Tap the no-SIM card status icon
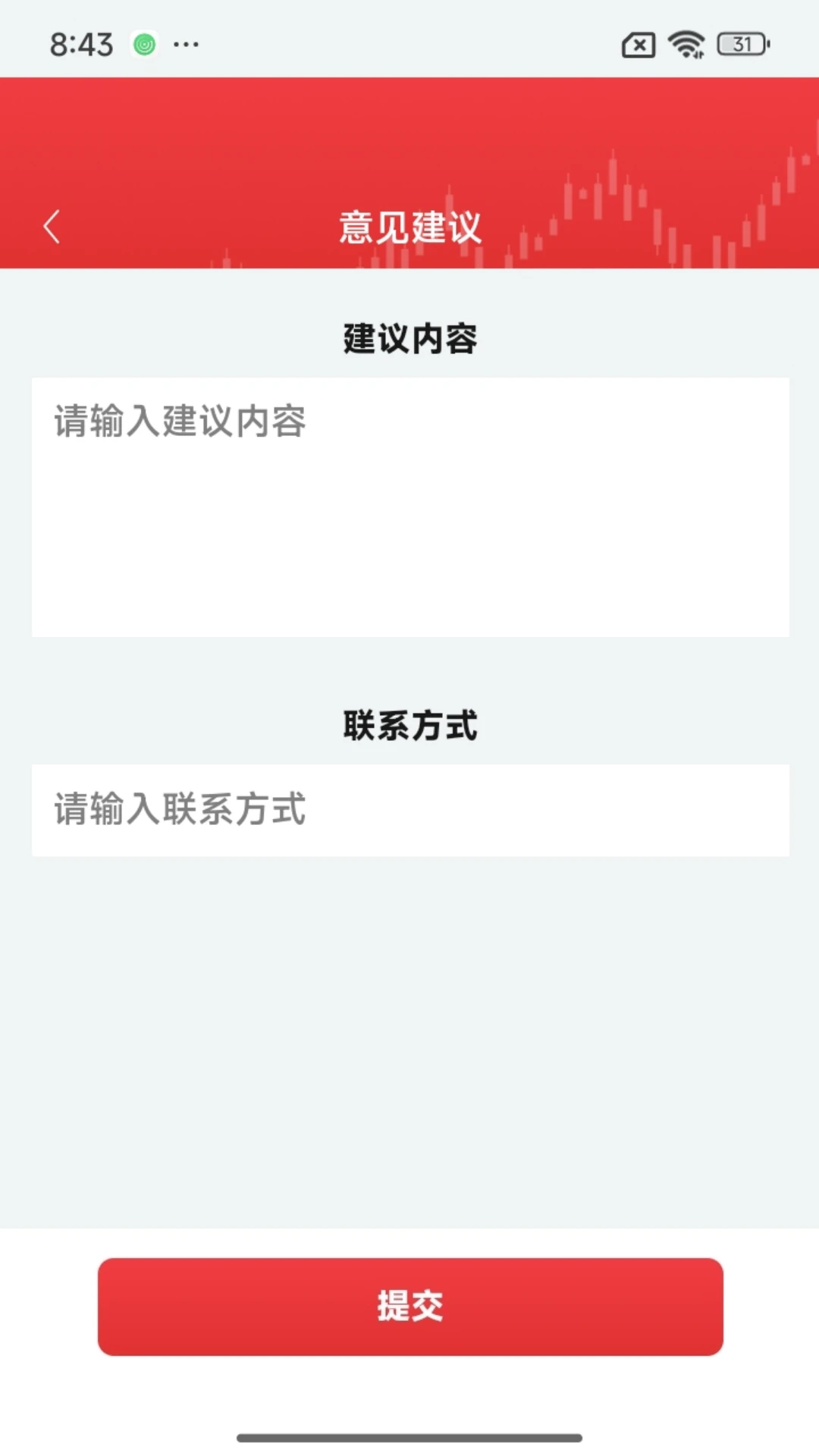Viewport: 819px width, 1456px height. point(638,45)
